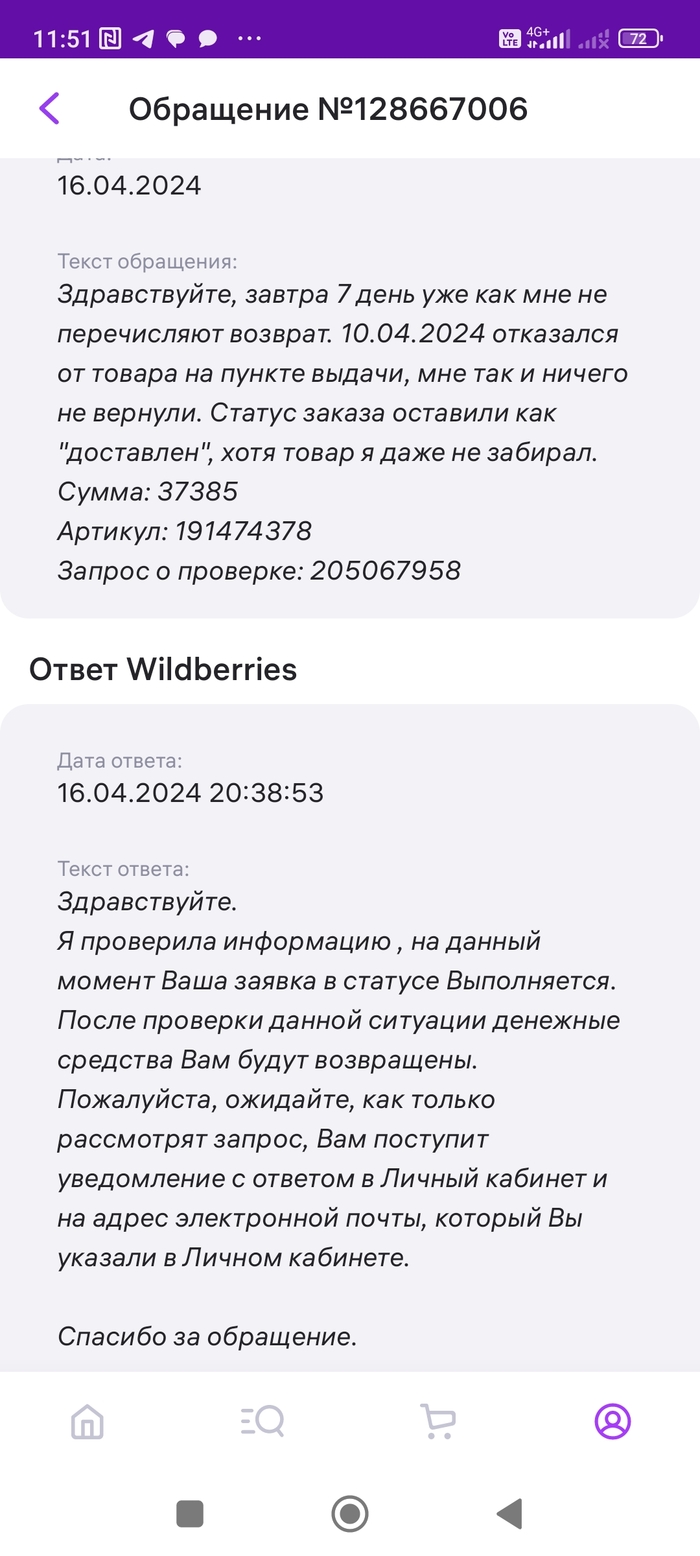700x1556 pixels.
Task: Tap the system home button
Action: point(349,1514)
